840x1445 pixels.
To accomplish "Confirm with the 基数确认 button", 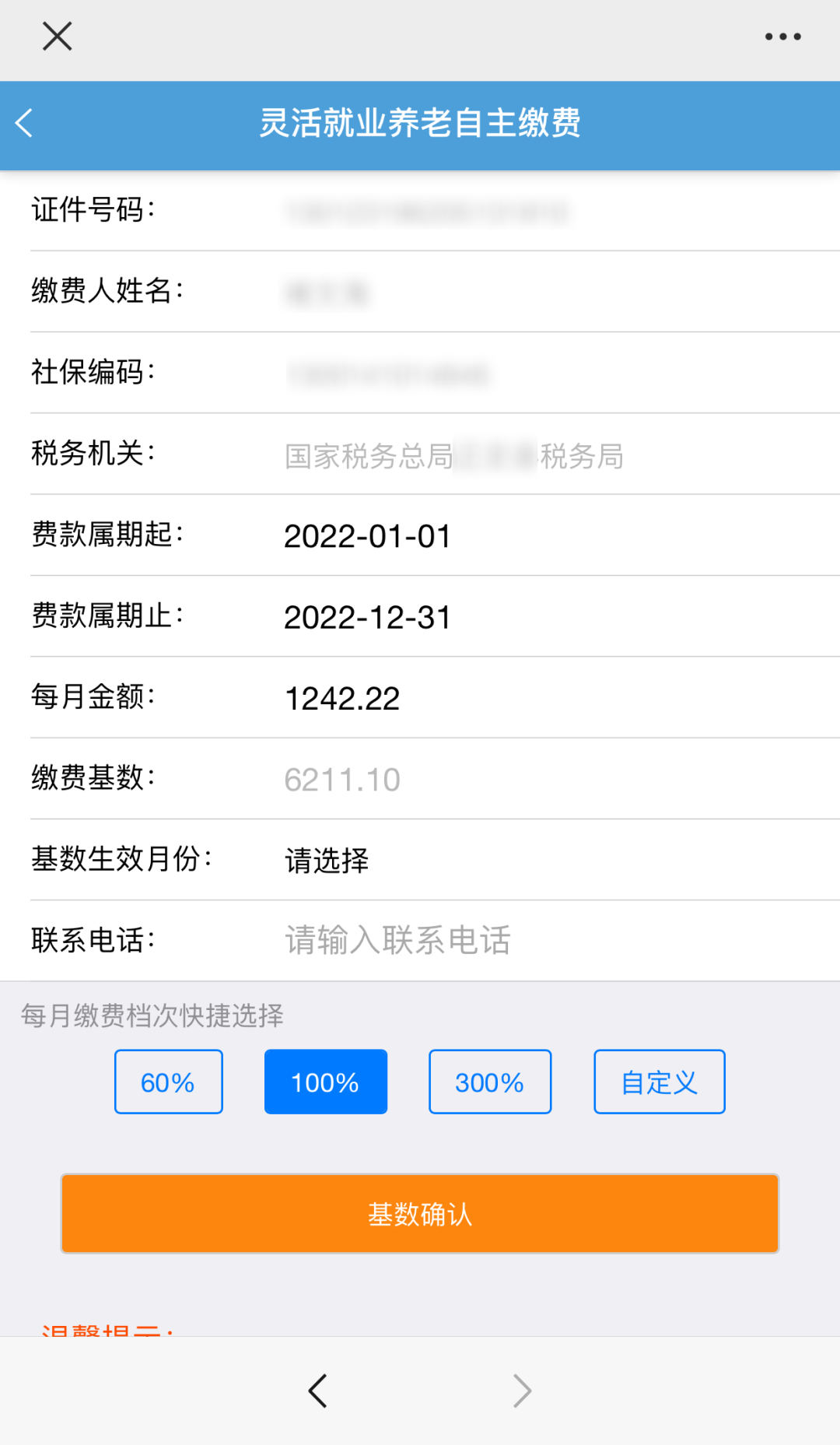I will coord(420,1213).
